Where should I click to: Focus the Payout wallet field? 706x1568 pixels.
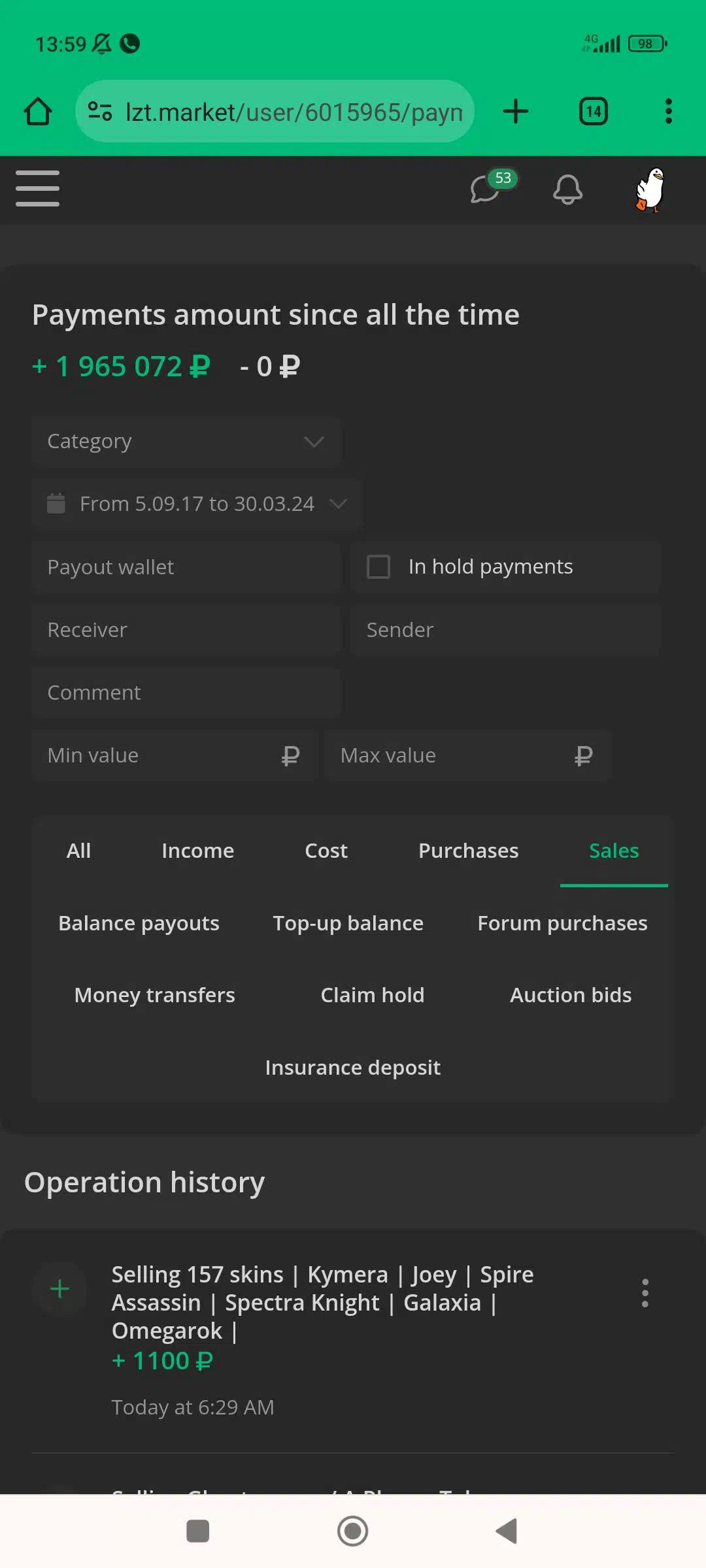click(x=186, y=567)
